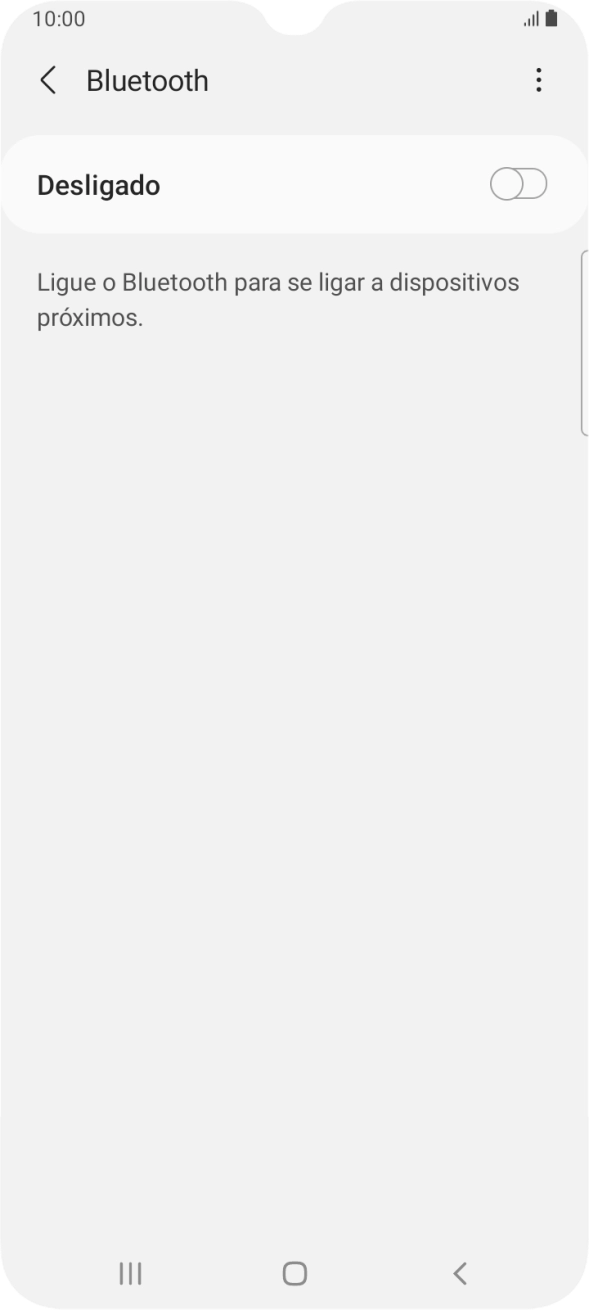Open recent apps from navigation bar
The image size is (589, 1310).
coord(130,1273)
